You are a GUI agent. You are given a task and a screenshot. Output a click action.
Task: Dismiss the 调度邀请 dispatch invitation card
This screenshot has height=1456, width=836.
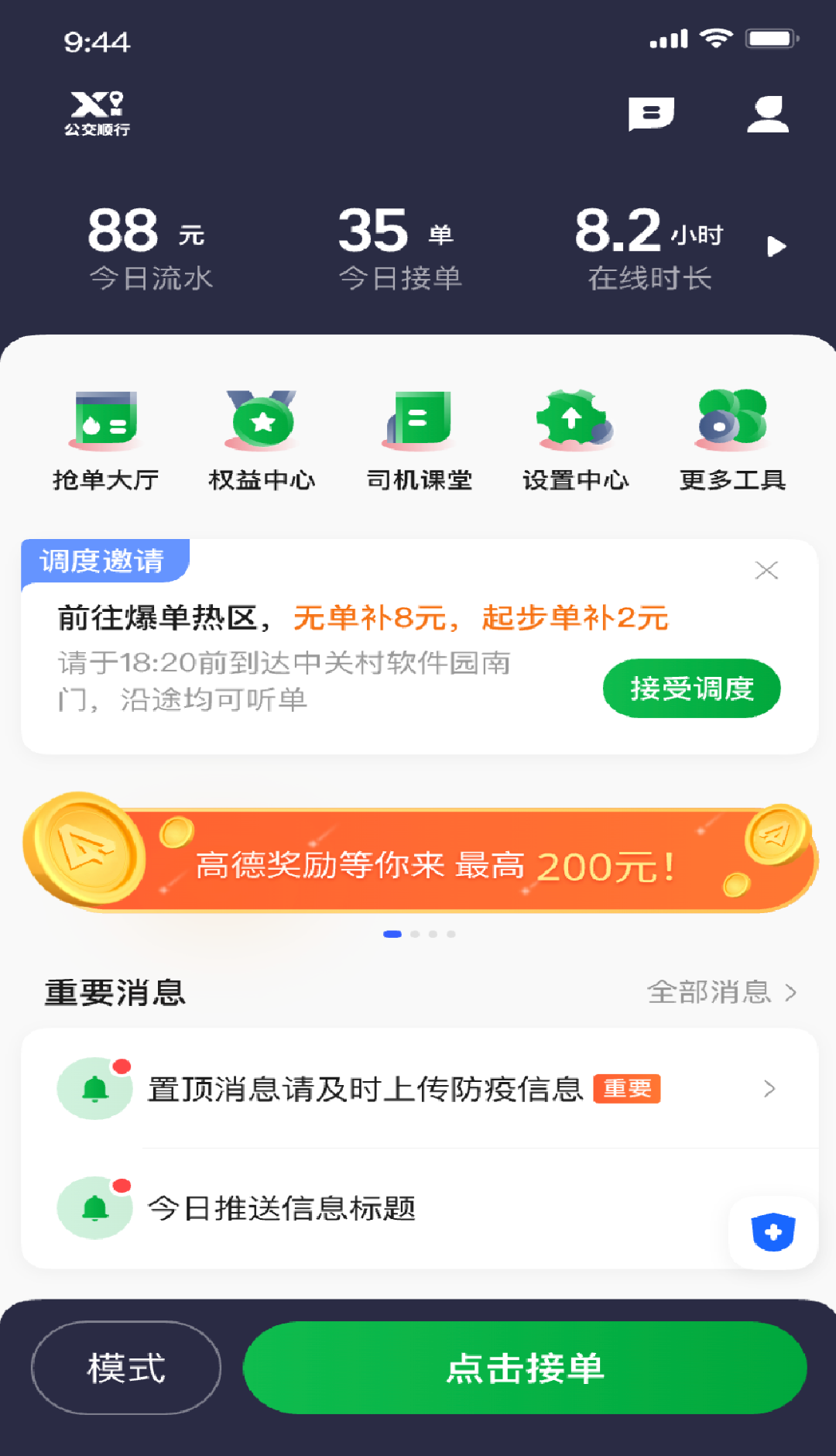[x=766, y=570]
